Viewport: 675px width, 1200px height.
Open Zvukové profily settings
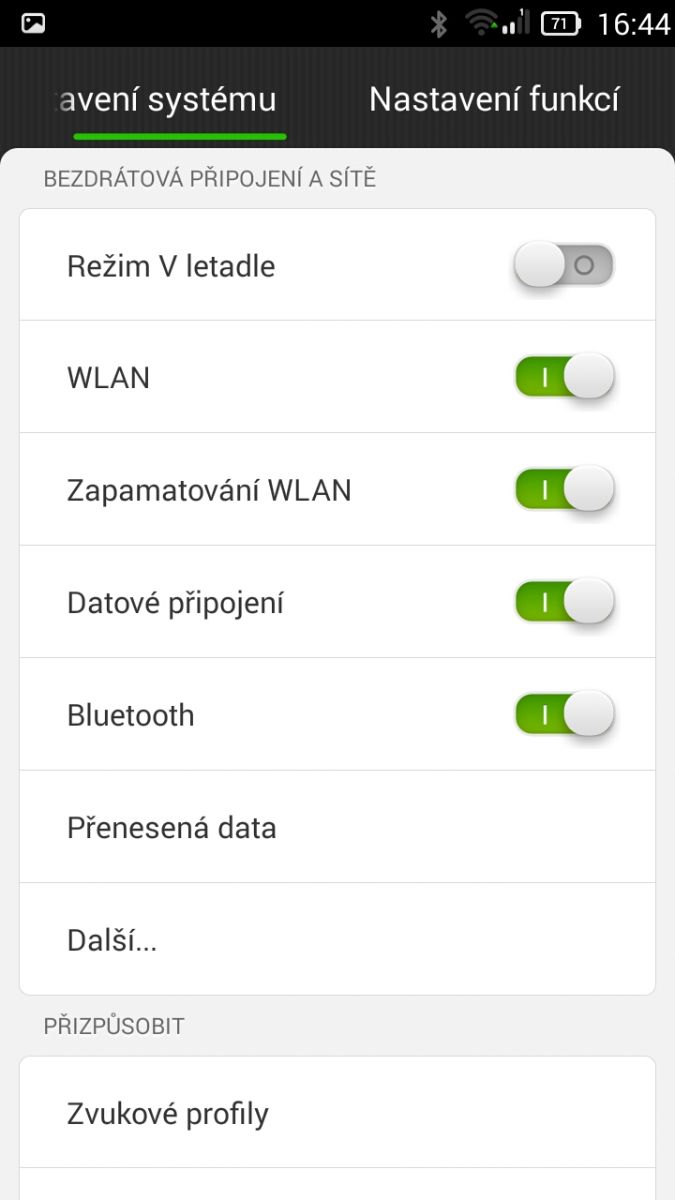point(337,1113)
